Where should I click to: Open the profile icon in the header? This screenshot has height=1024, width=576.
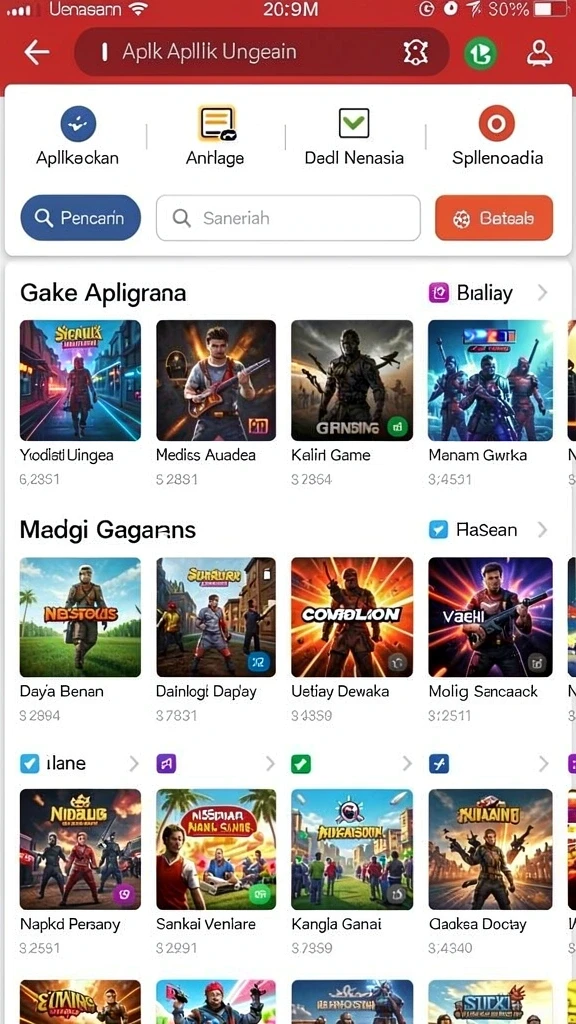click(539, 52)
